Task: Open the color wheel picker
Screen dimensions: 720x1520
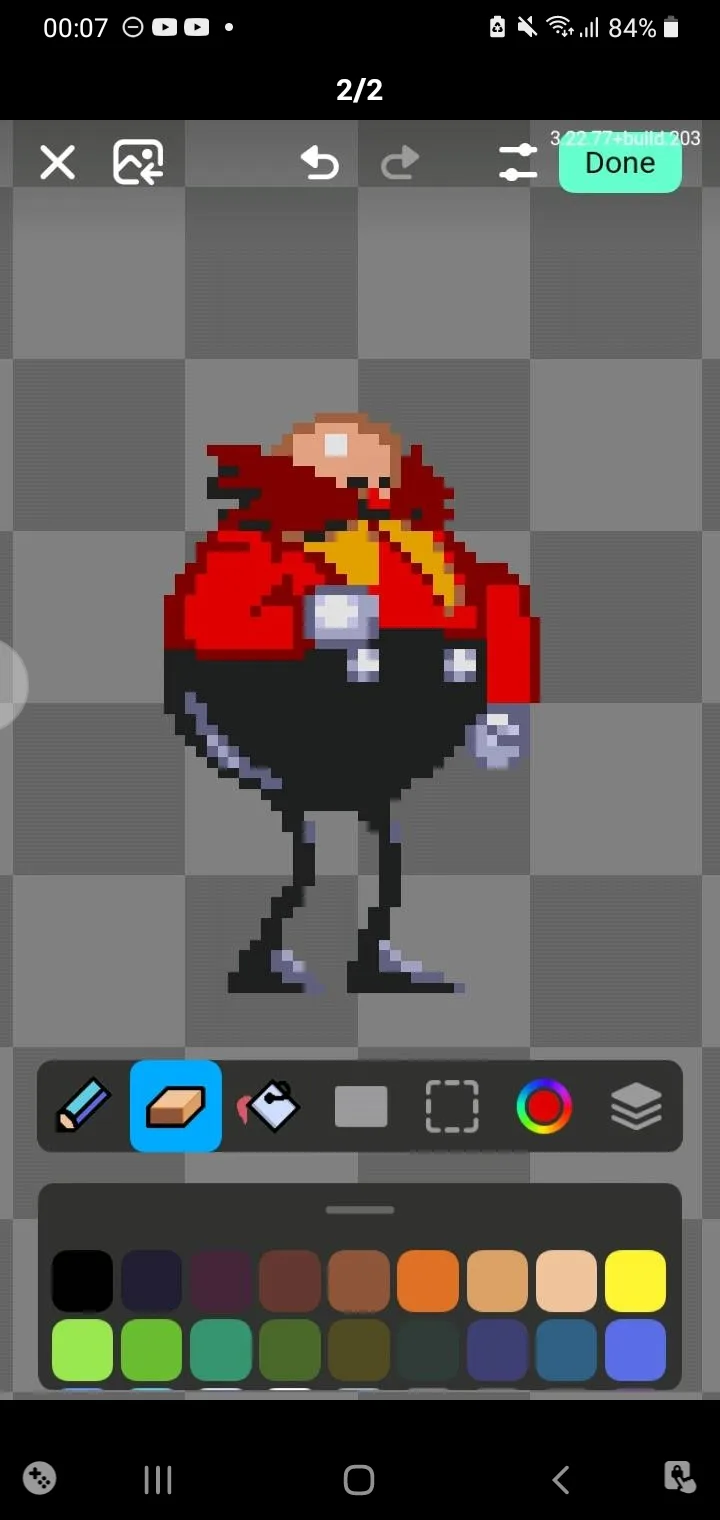Action: pyautogui.click(x=544, y=1106)
